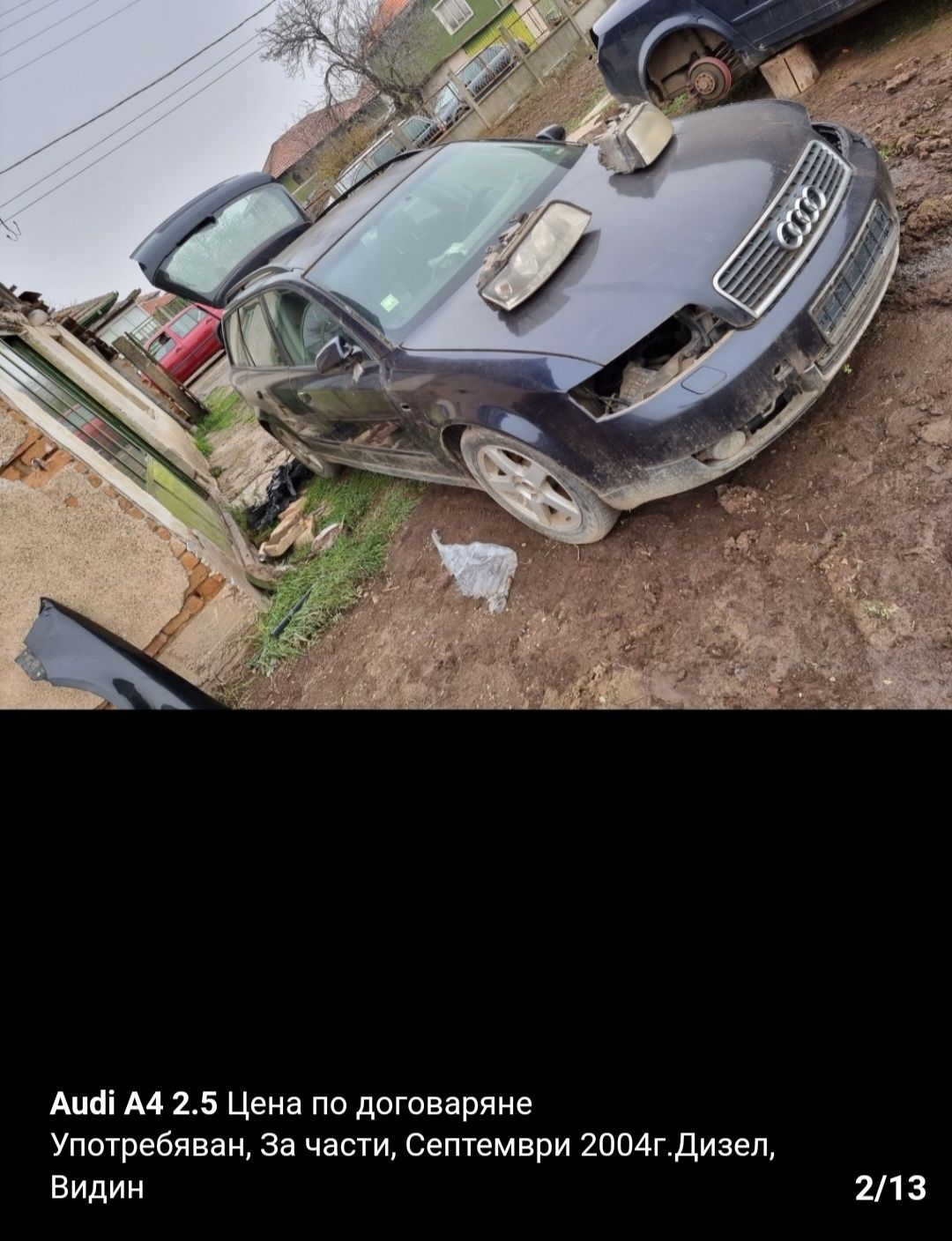Tap the Audi A4 listing photo

(x=476, y=354)
